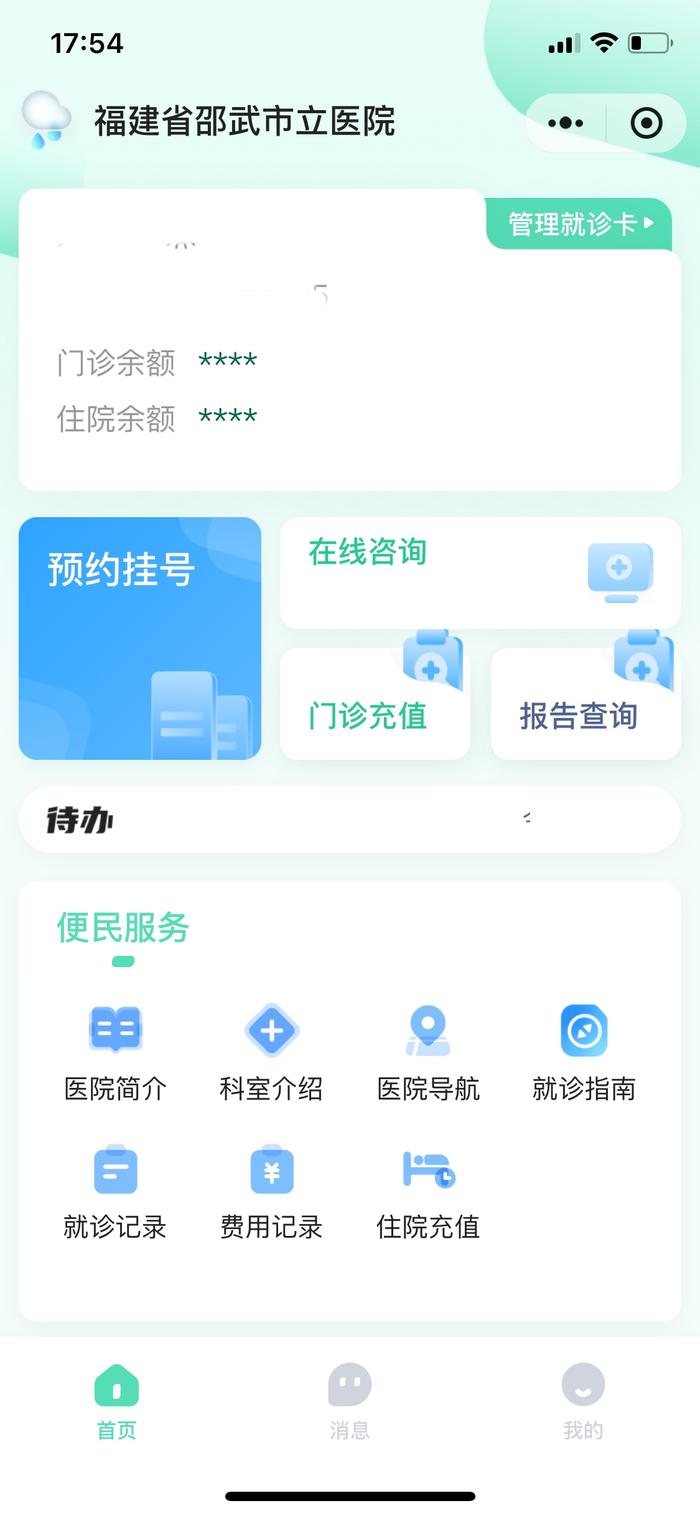View 费用记录
This screenshot has height=1516, width=700.
tap(271, 1193)
